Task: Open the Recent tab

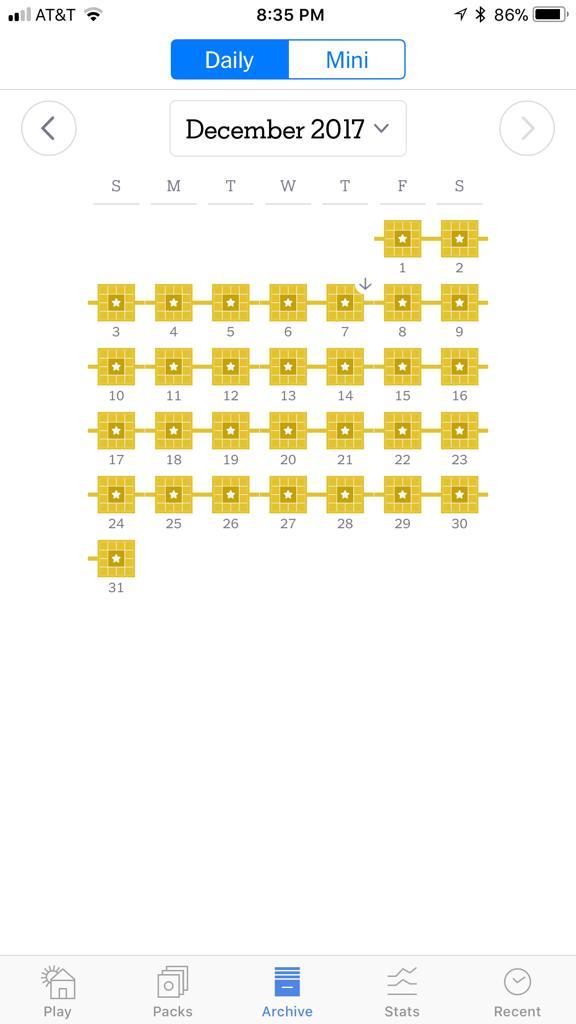Action: (x=517, y=991)
